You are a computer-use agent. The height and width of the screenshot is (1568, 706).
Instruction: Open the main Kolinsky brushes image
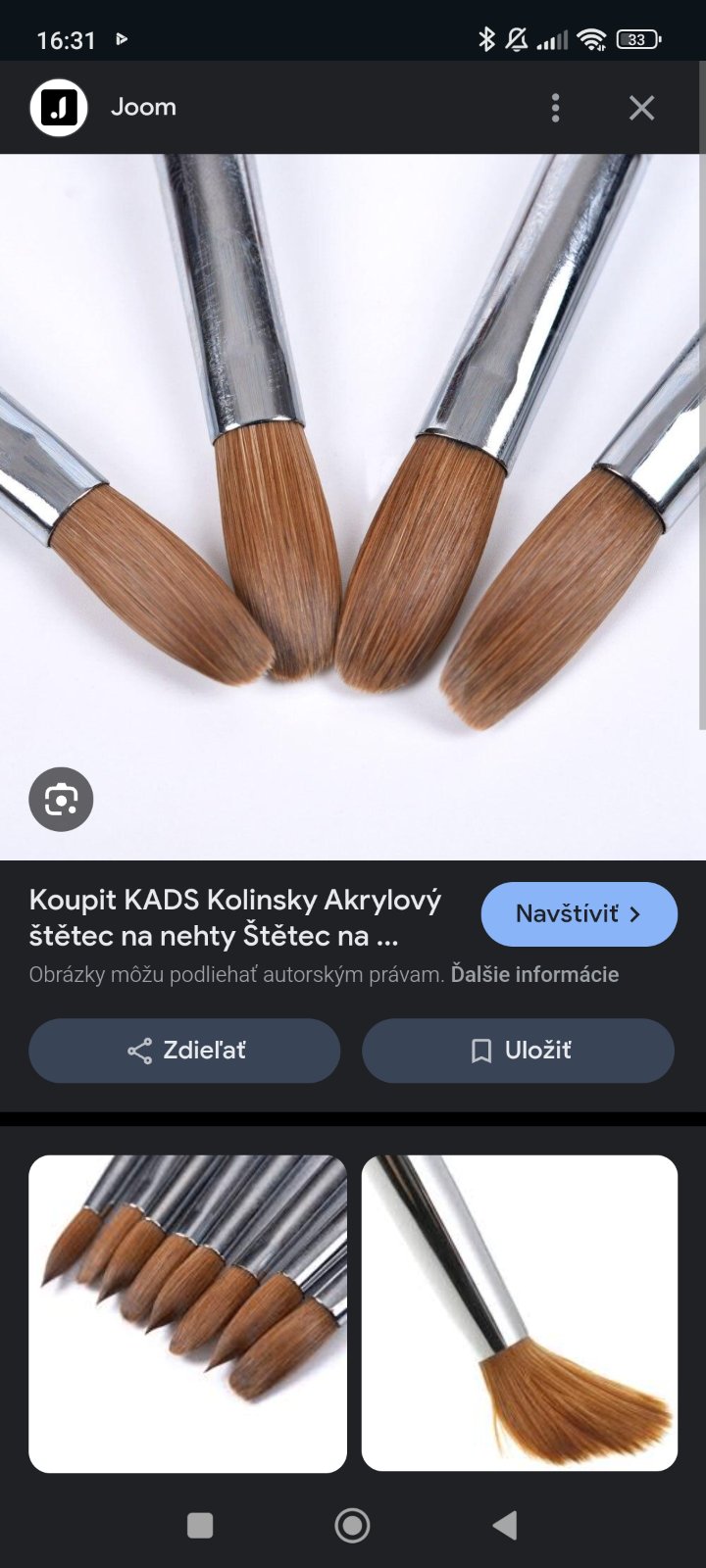pyautogui.click(x=353, y=490)
